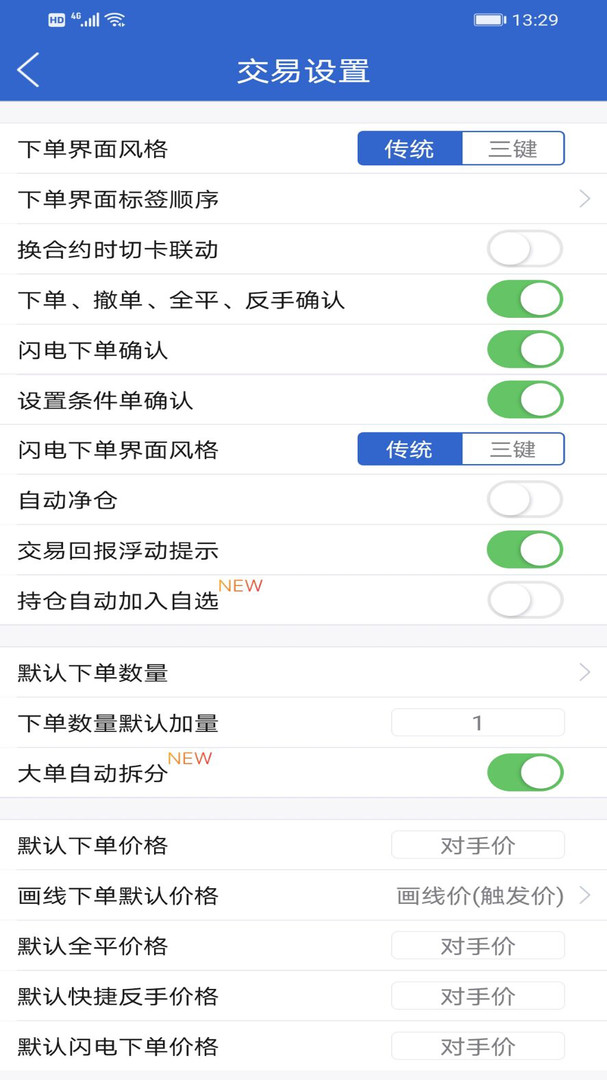Enable 自动净仓
Screen dimensions: 607x1080
(x=525, y=499)
